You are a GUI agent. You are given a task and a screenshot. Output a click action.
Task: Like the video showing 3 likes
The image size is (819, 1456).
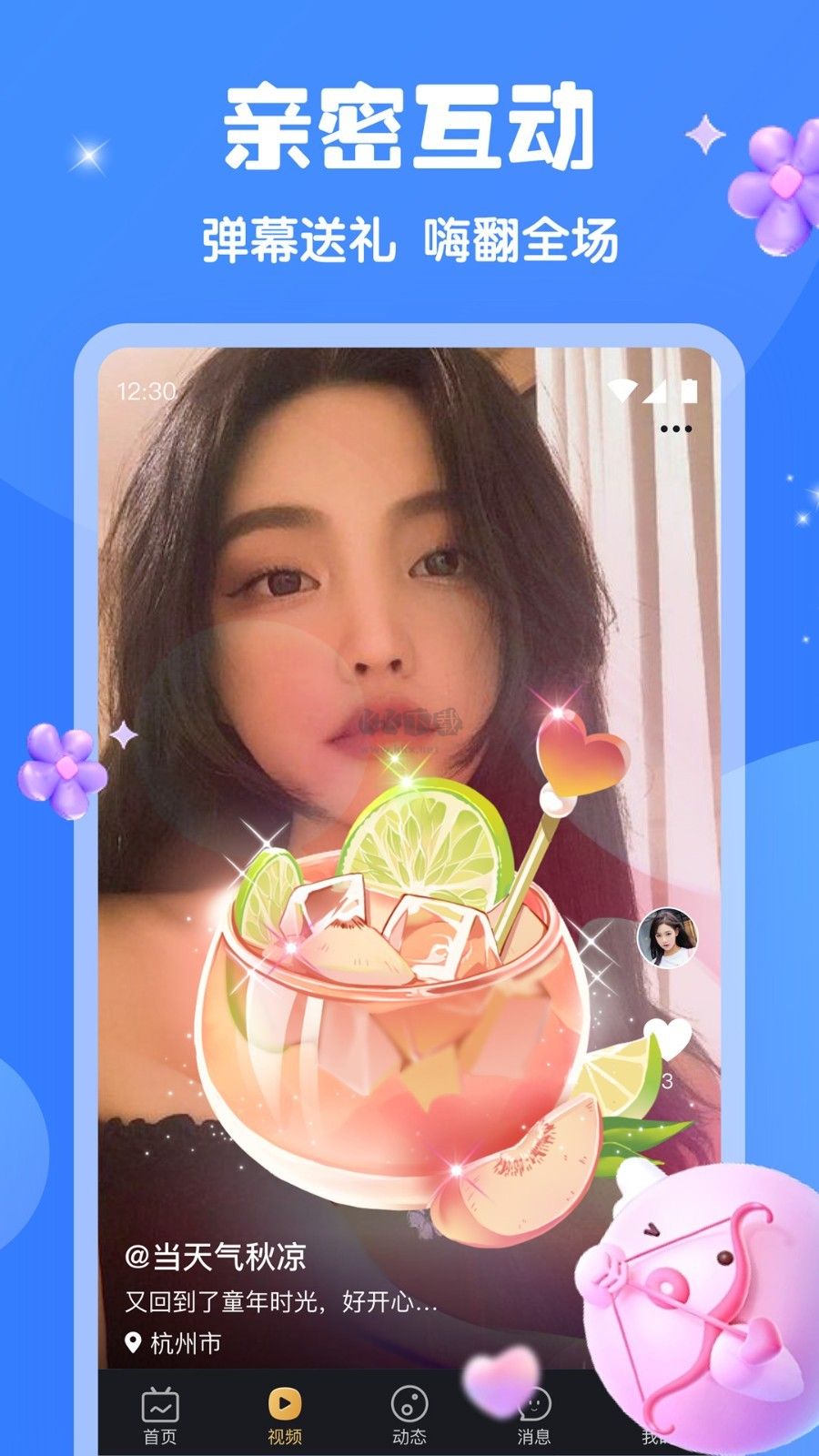point(670,1037)
